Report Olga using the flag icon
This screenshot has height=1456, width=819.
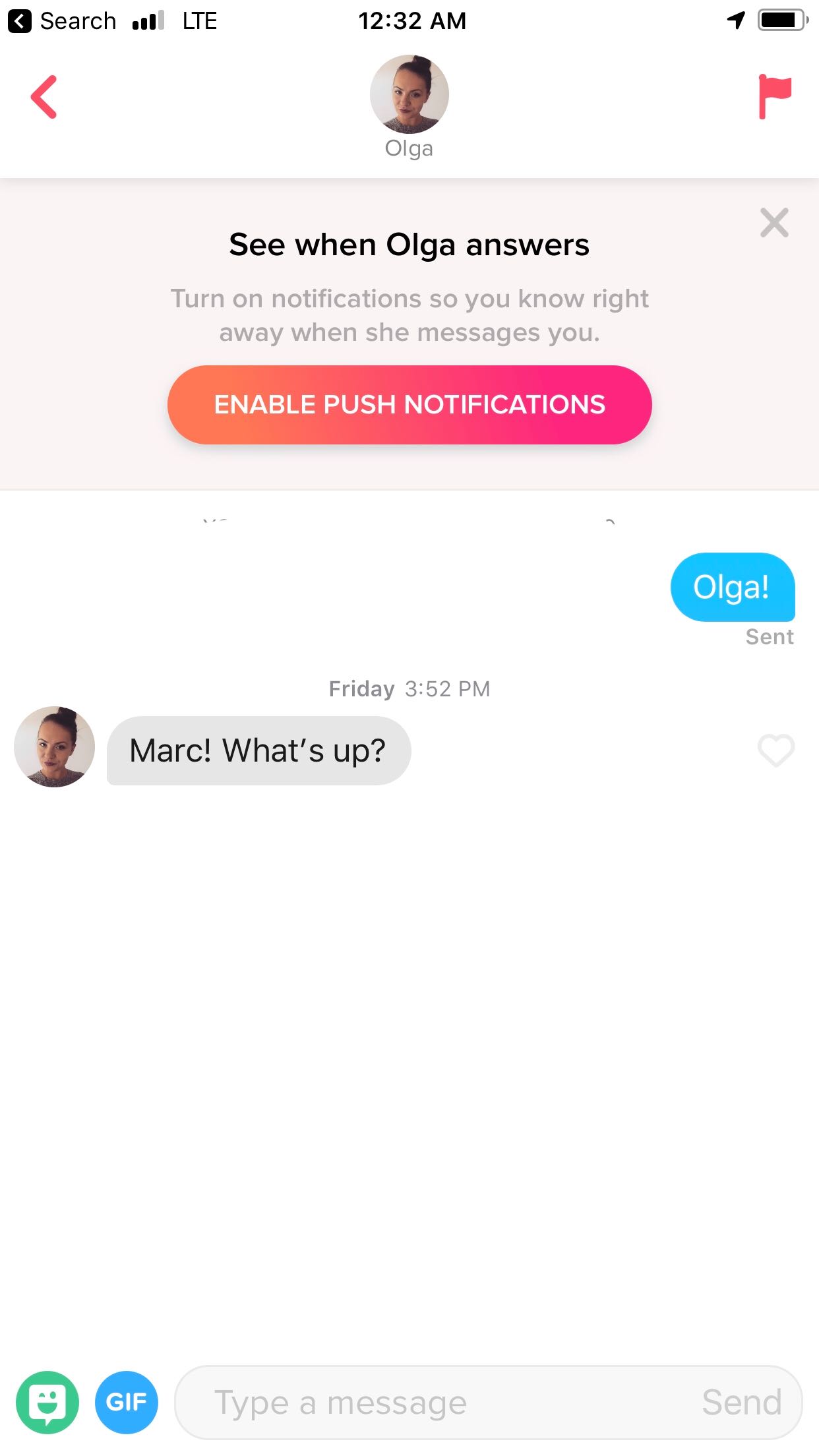click(x=774, y=96)
